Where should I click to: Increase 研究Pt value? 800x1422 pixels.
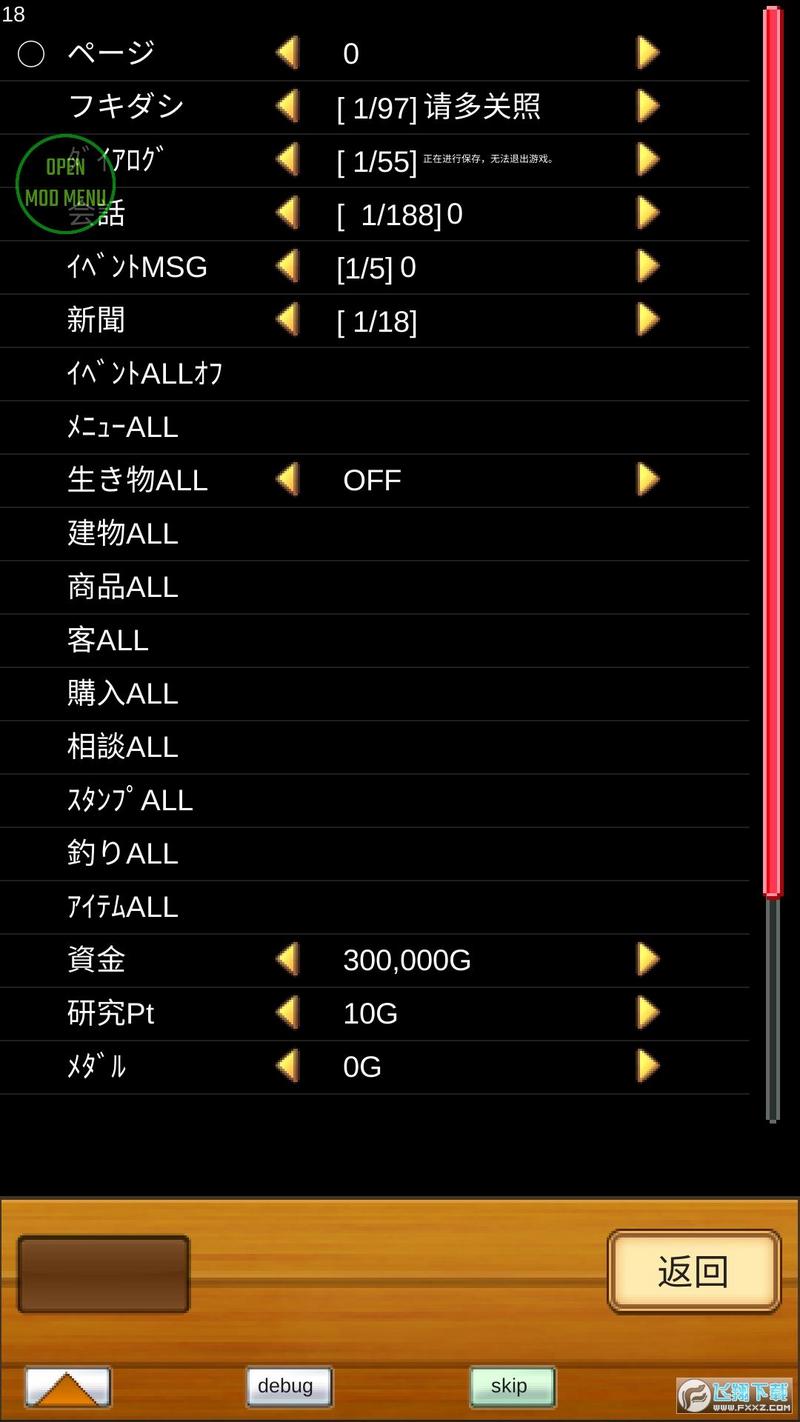(x=648, y=1013)
